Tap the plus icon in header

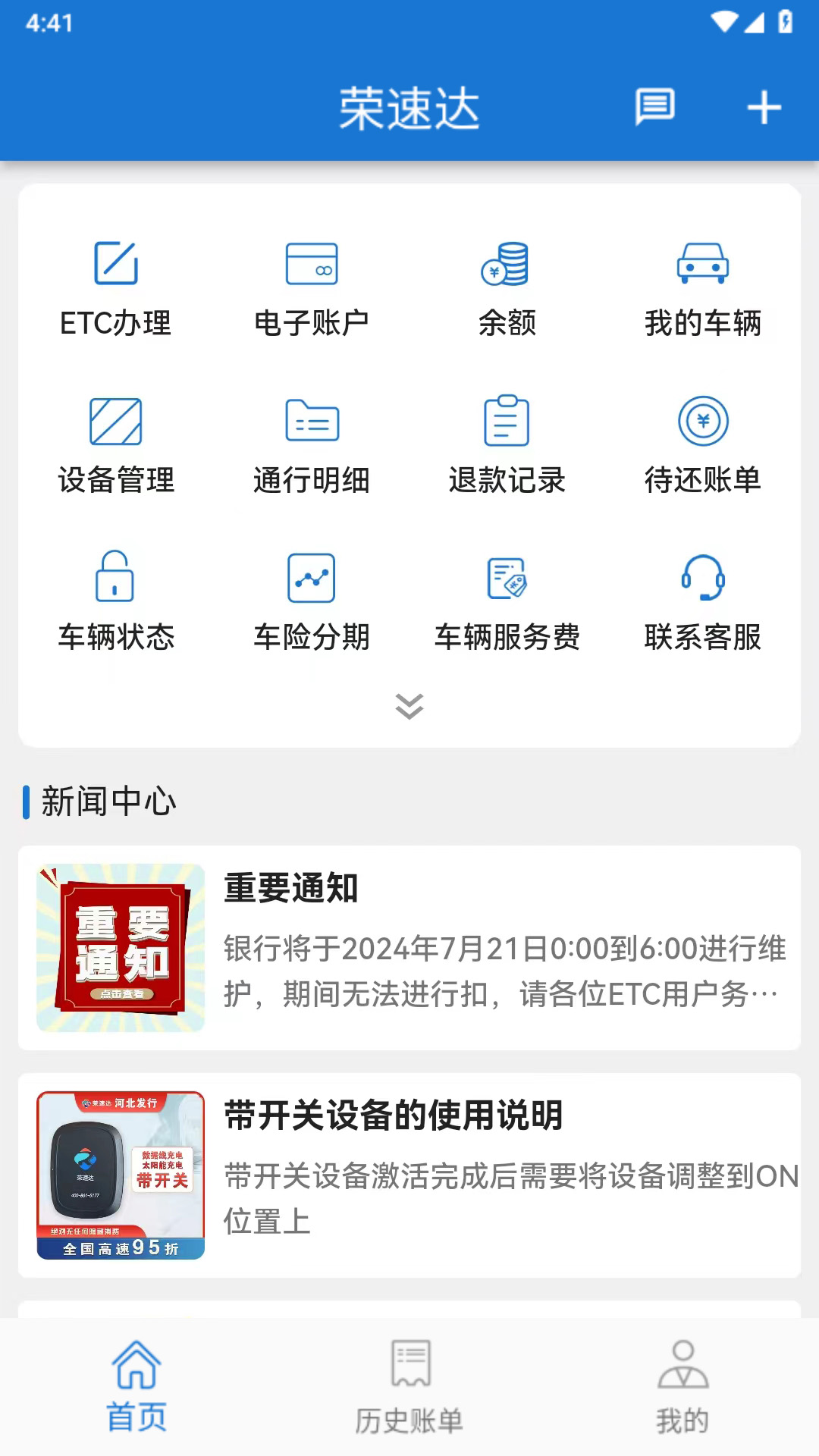pos(764,107)
